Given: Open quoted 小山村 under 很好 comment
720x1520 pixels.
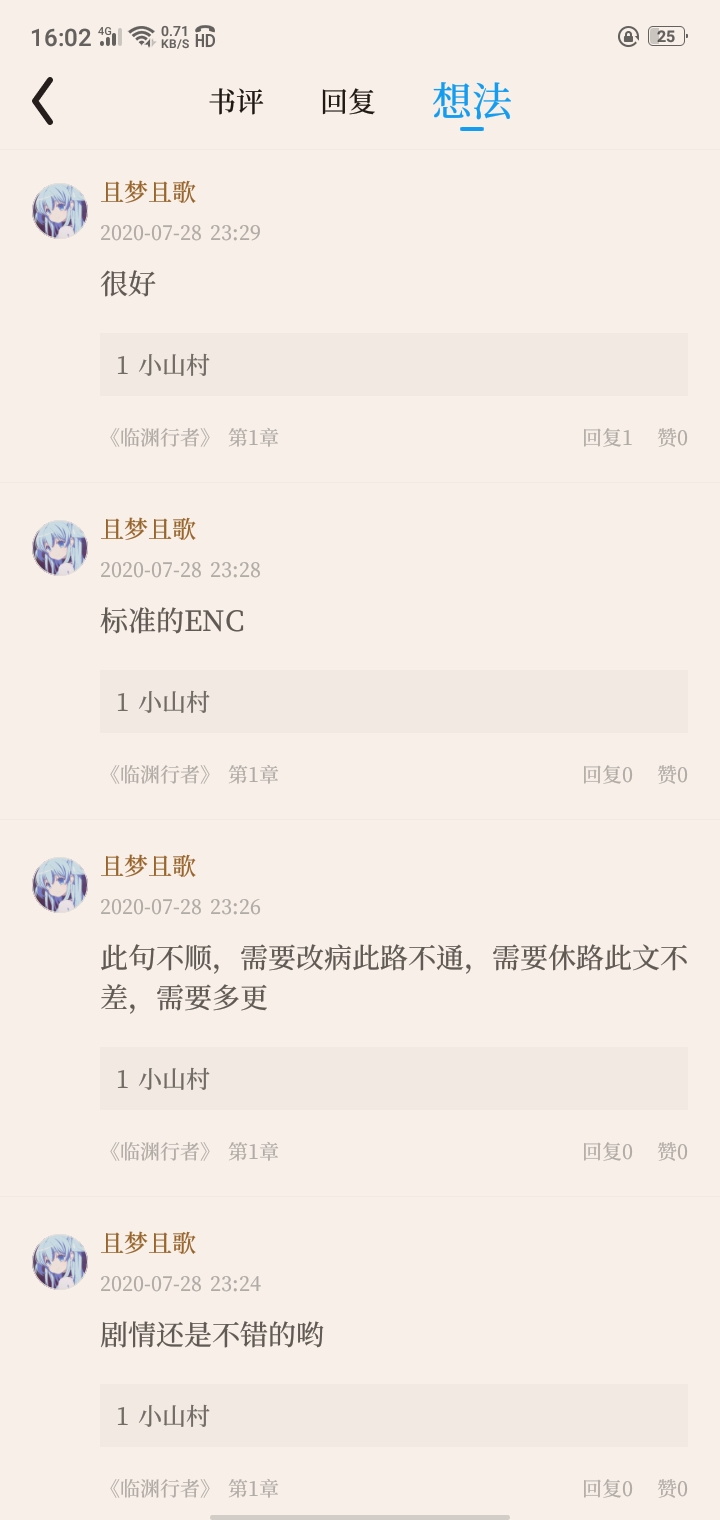Looking at the screenshot, I should [x=393, y=365].
